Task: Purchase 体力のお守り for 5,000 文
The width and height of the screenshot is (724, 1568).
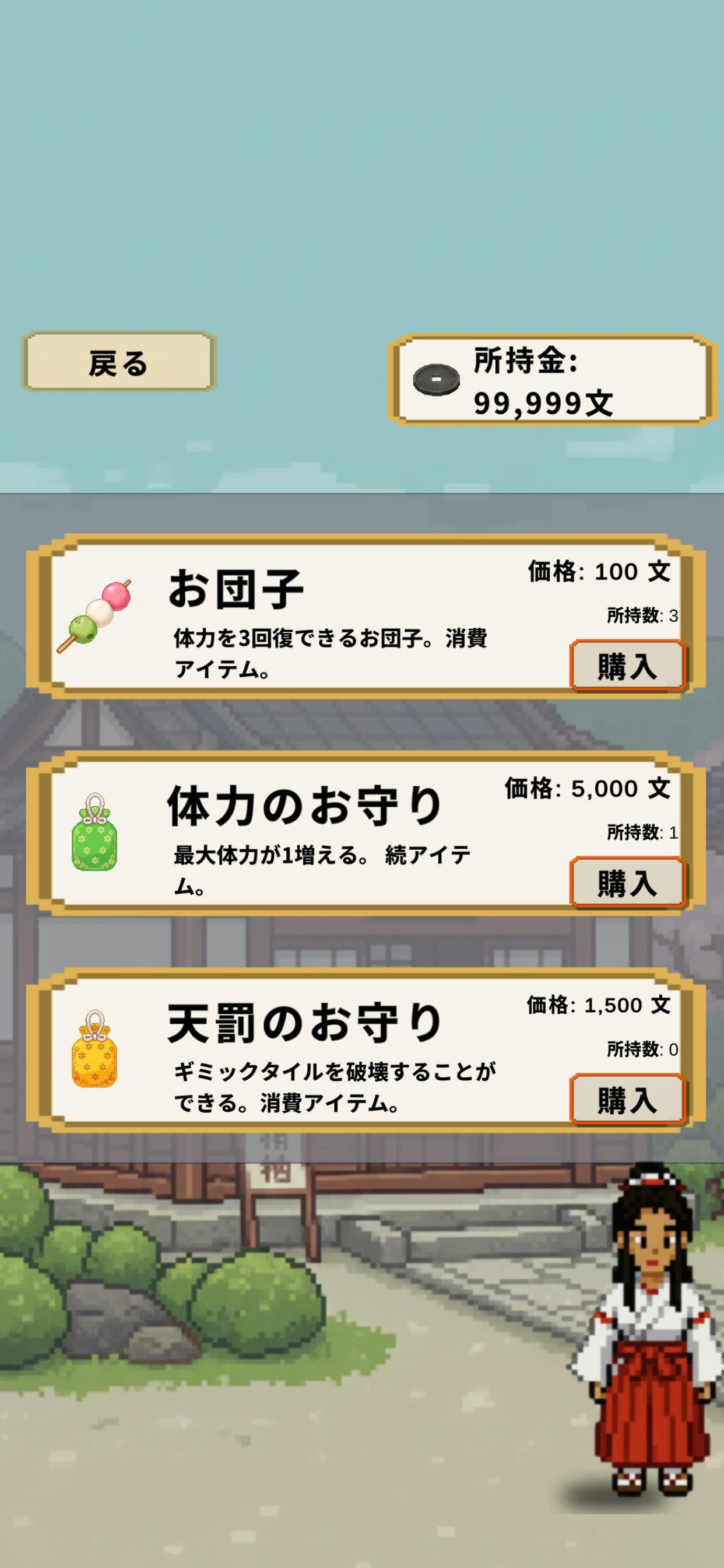Action: (627, 882)
